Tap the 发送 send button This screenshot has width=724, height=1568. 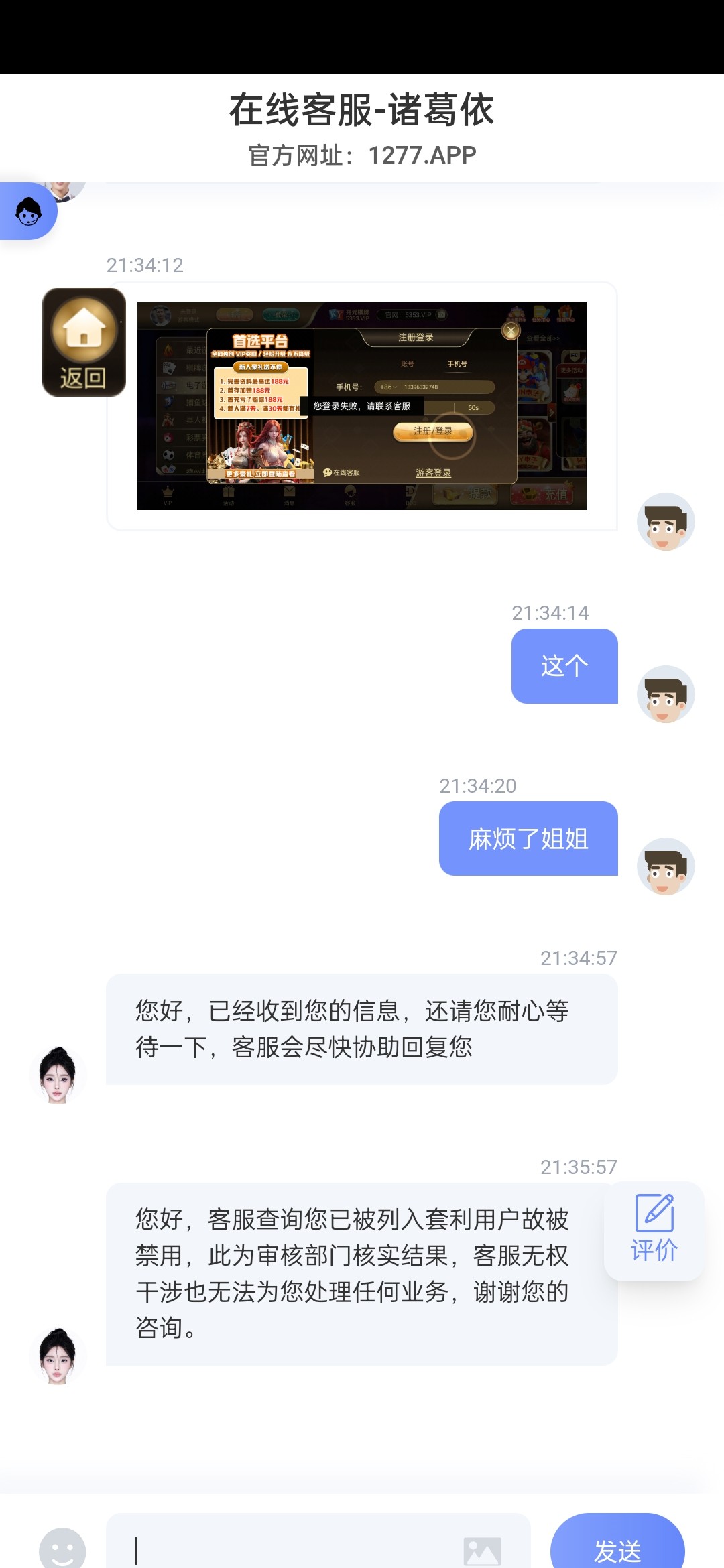click(x=617, y=1549)
